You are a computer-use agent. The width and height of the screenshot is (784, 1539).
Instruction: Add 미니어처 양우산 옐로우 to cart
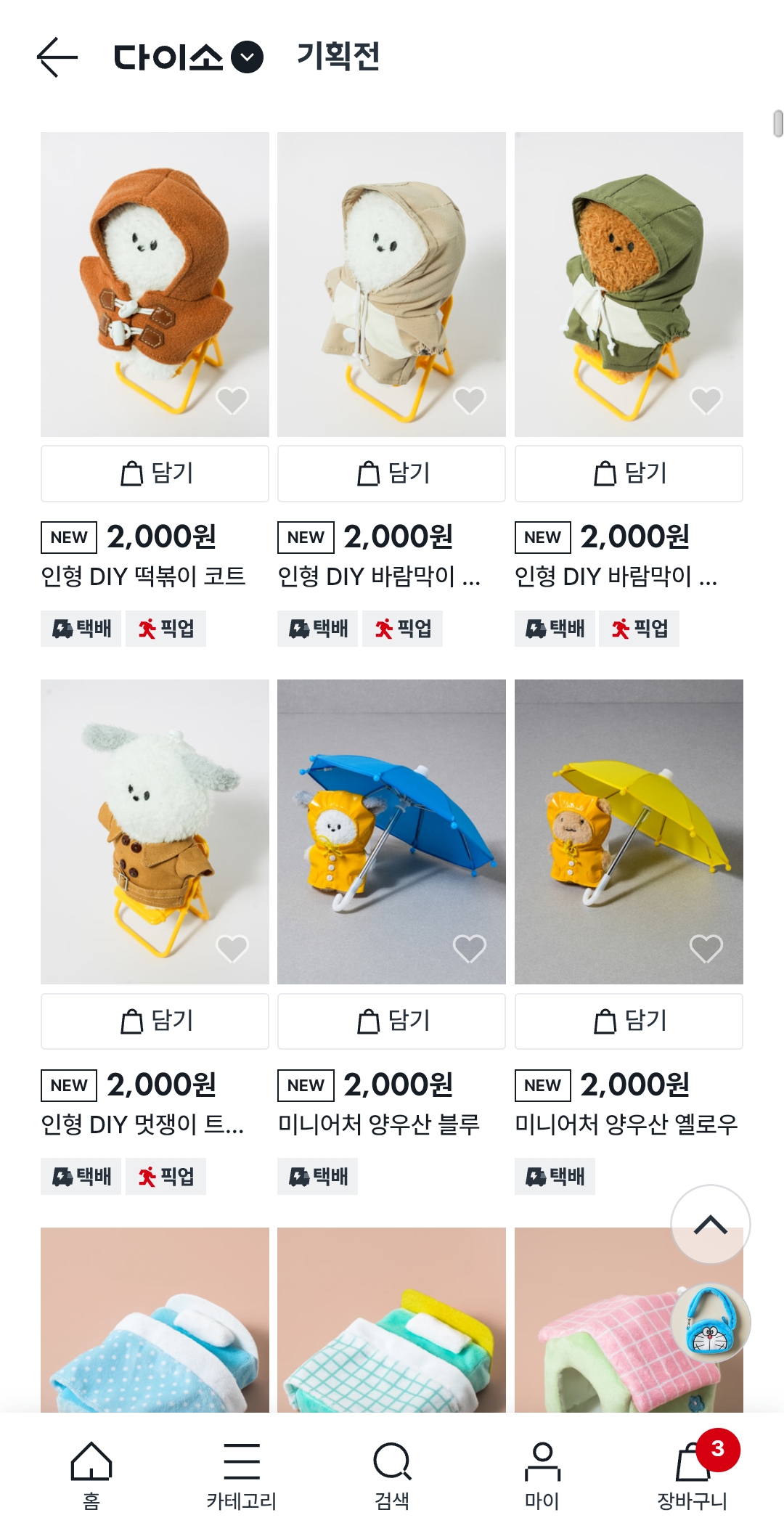coord(629,1021)
